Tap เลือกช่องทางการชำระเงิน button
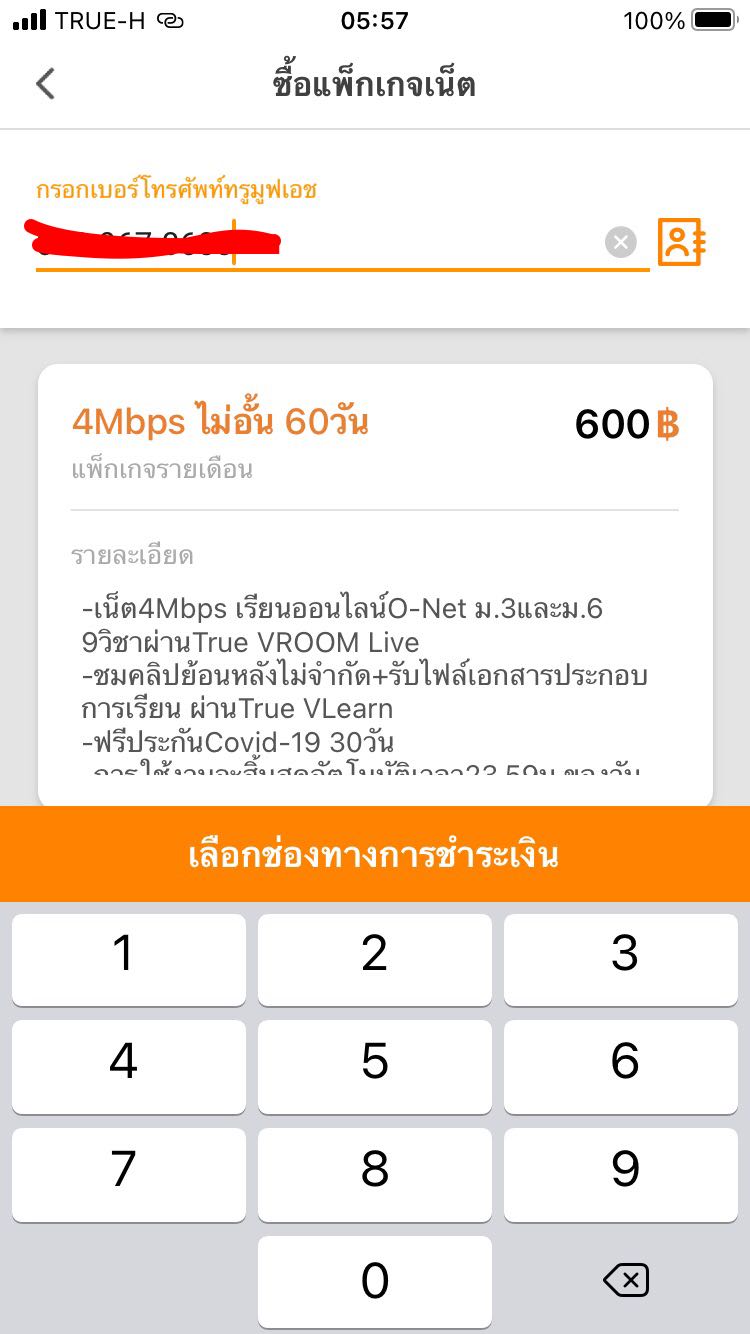 375,855
